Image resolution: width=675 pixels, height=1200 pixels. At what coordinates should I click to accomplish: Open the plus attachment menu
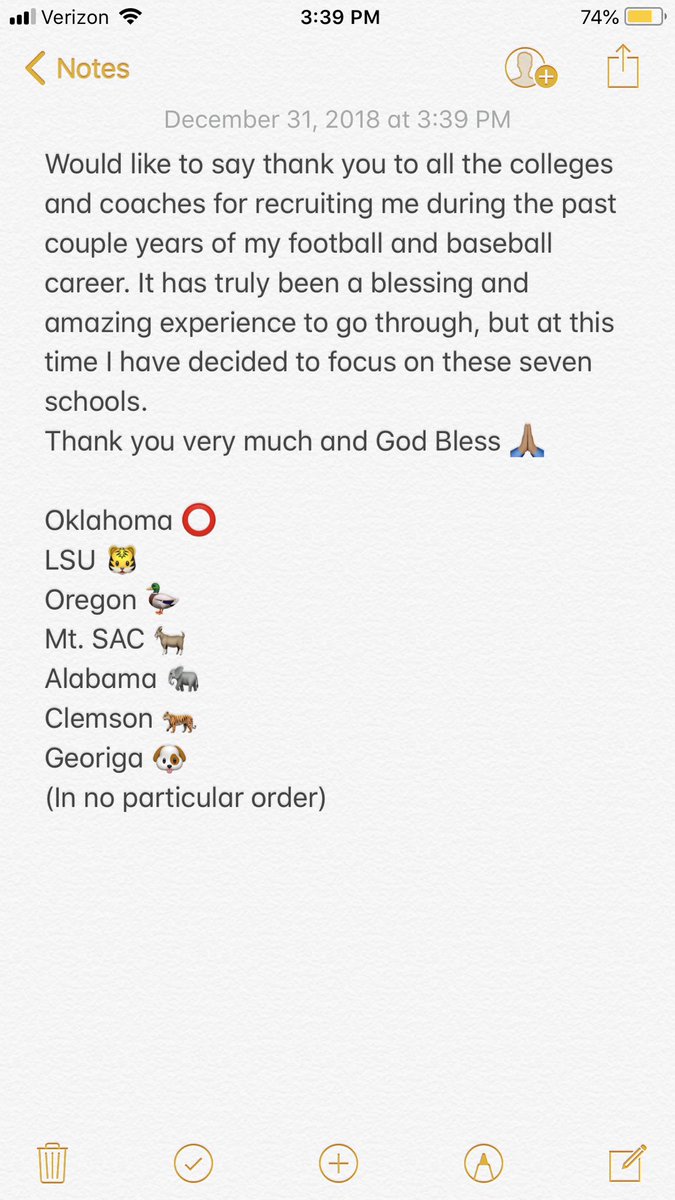coord(338,1164)
